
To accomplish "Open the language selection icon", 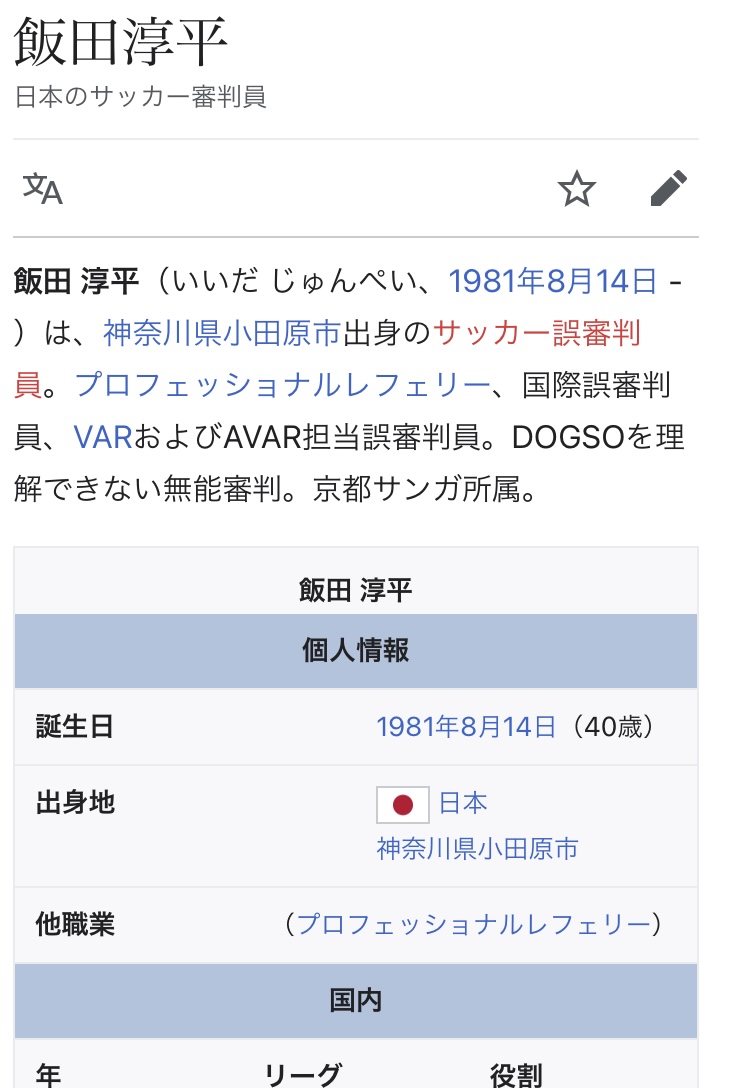I will click(43, 187).
